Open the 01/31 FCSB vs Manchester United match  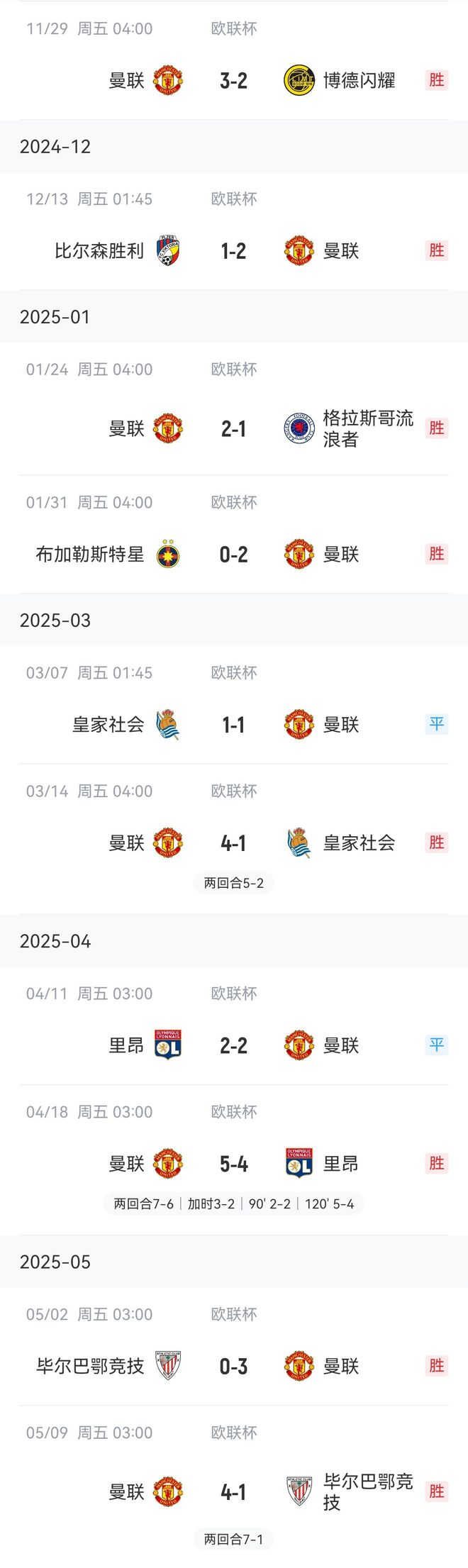click(233, 554)
